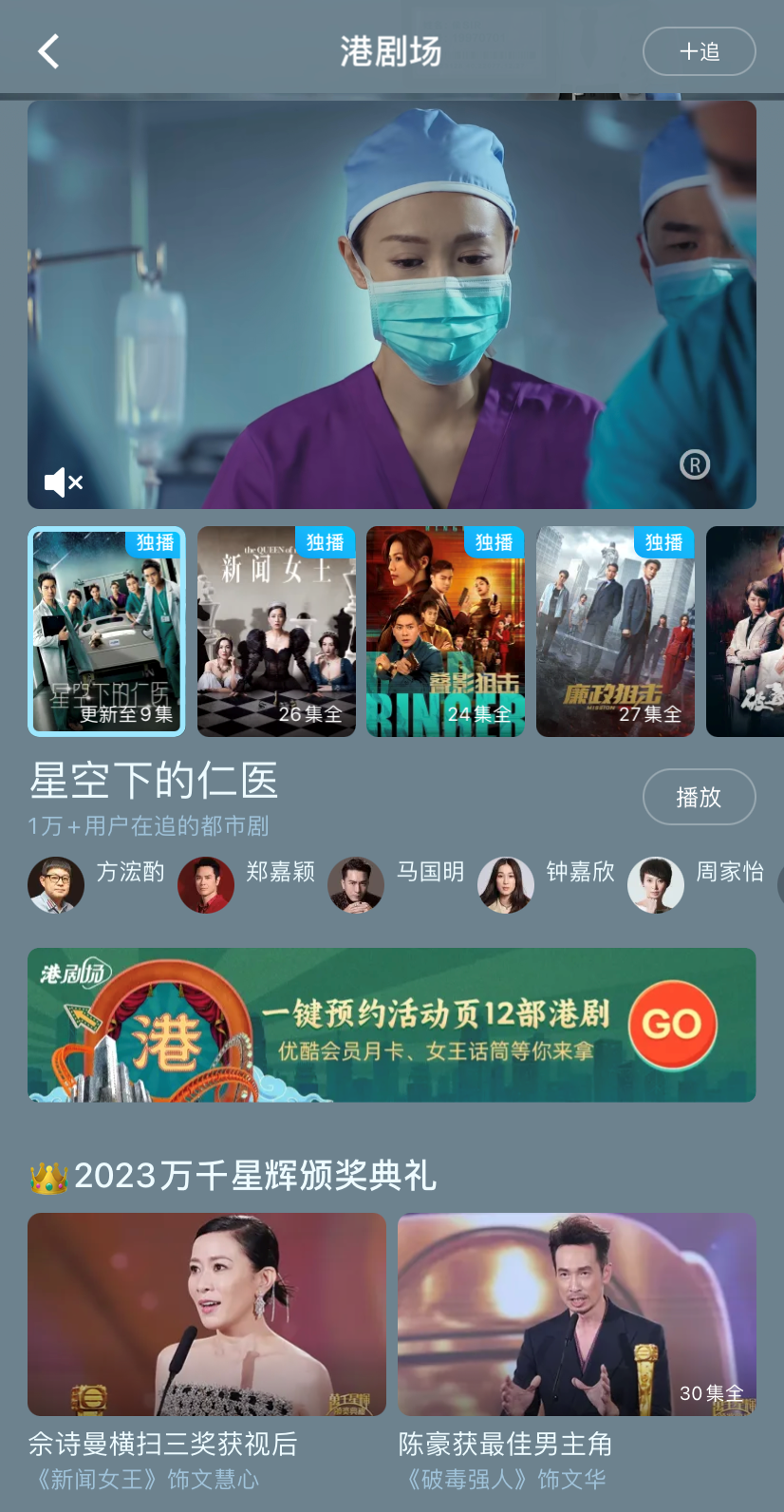
Task: View actress 钟嘉欣's profile
Action: pos(506,884)
